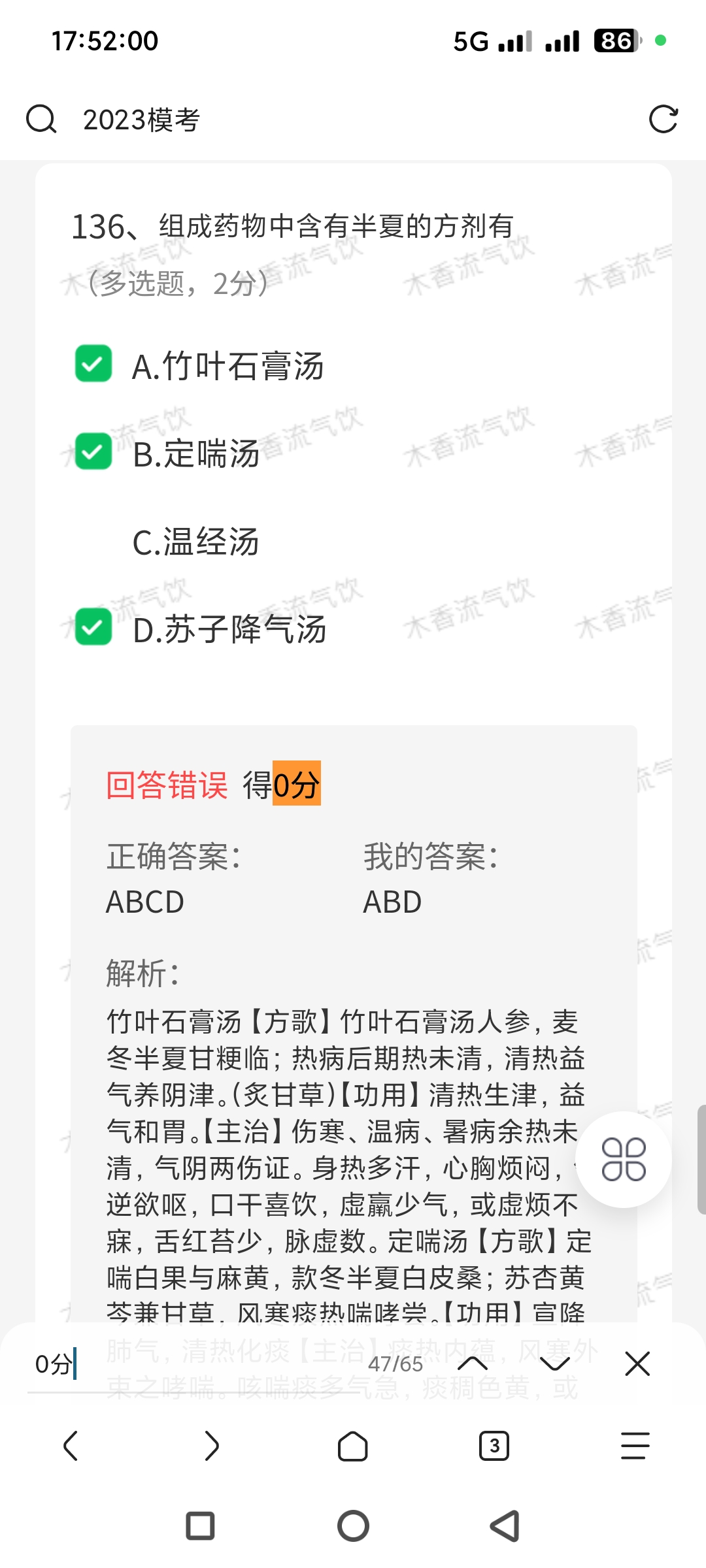The height and width of the screenshot is (1568, 706).
Task: Open the 2023模考 address field
Action: click(327, 120)
